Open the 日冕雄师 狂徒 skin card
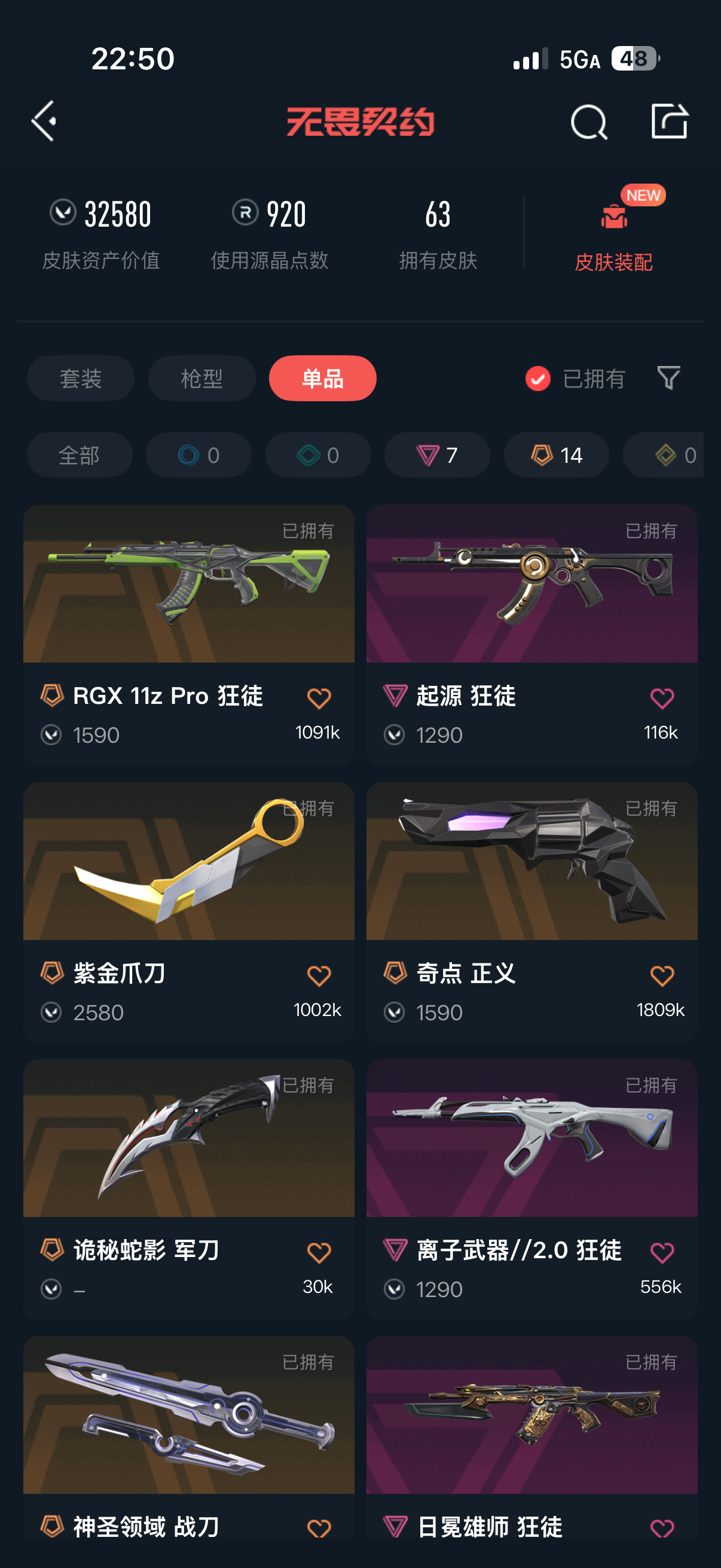The width and height of the screenshot is (721, 1568). click(x=531, y=1438)
